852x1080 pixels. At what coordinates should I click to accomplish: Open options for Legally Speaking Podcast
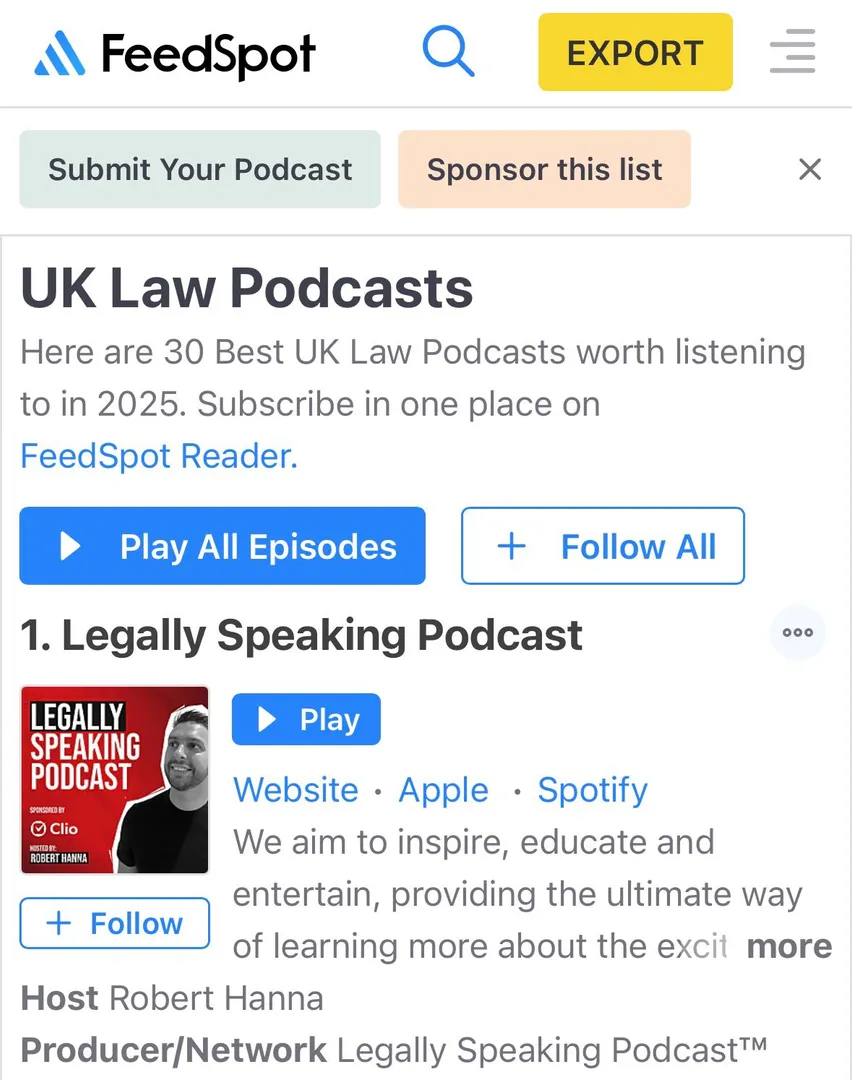tap(797, 632)
